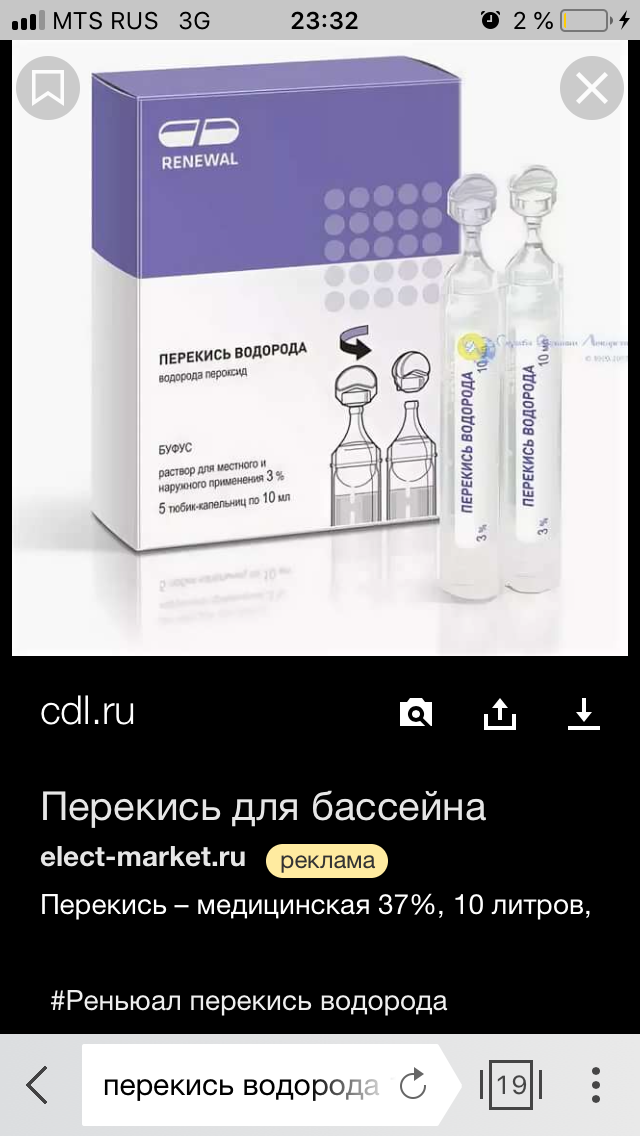Open the tabs switcher showing 19
The width and height of the screenshot is (640, 1136).
[x=511, y=1085]
